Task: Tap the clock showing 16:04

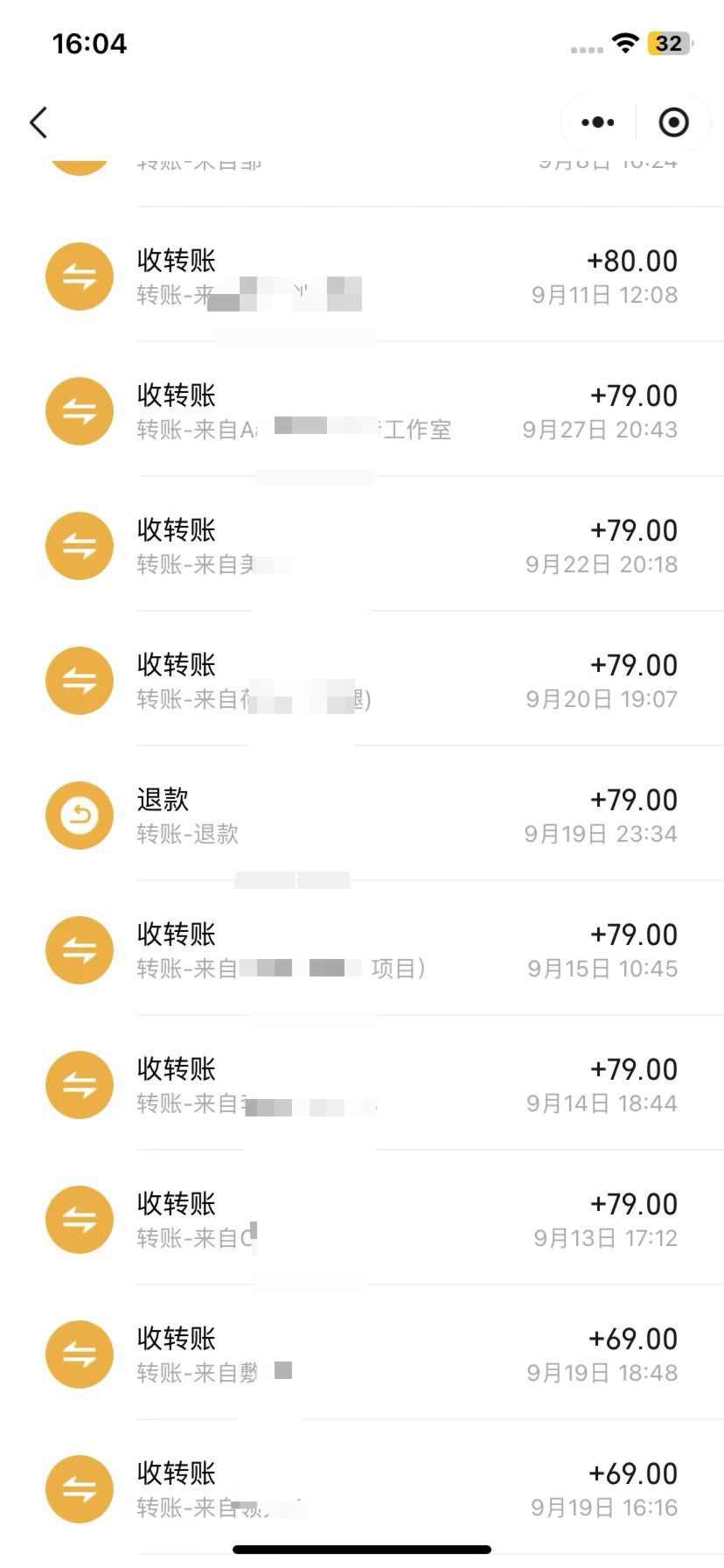Action: click(89, 43)
